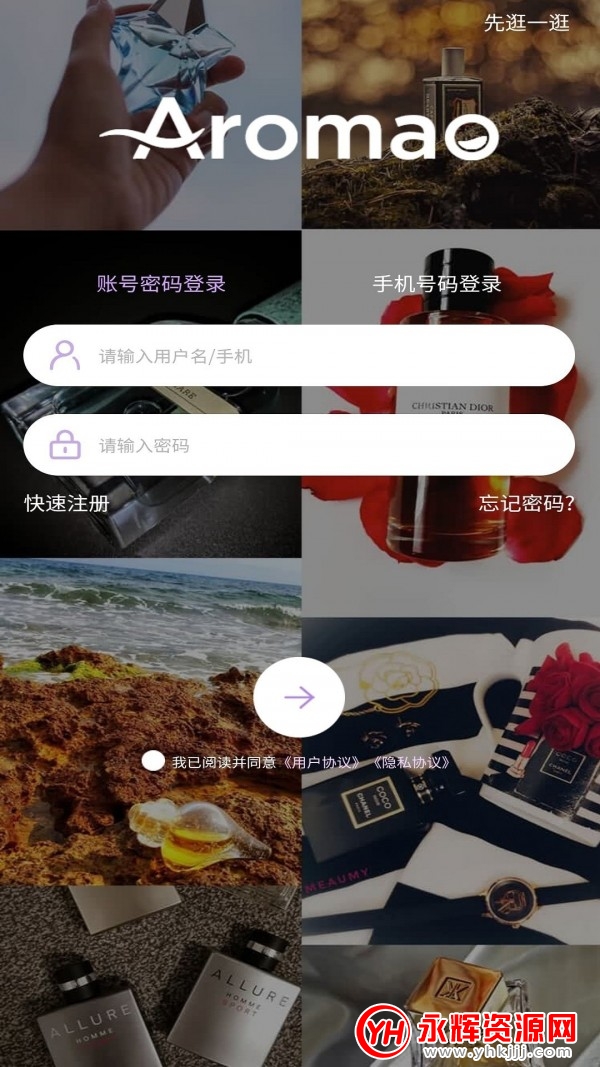Image resolution: width=600 pixels, height=1067 pixels.
Task: Submit login with the arrow button
Action: (x=299, y=697)
